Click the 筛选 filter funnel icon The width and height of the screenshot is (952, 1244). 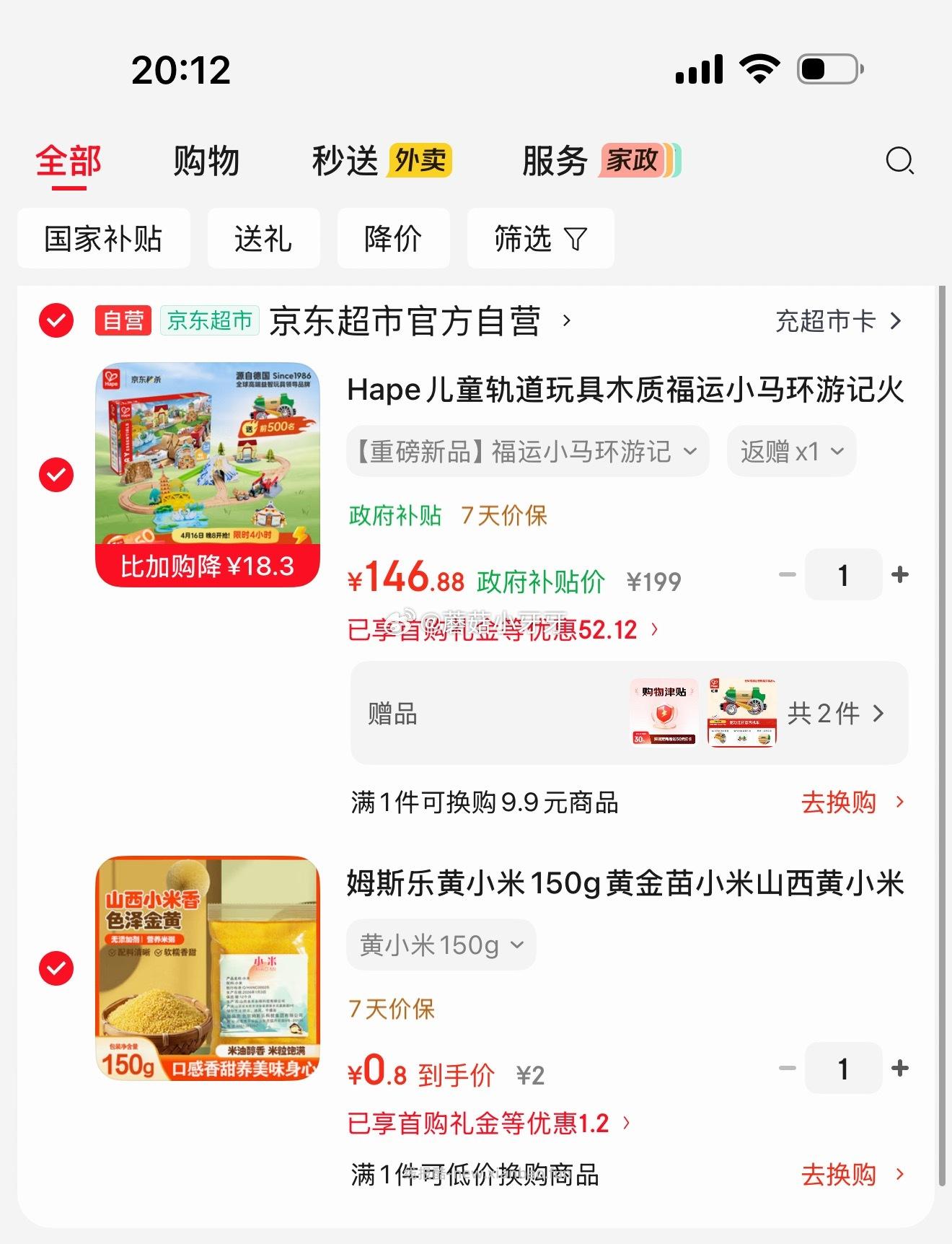click(x=575, y=238)
